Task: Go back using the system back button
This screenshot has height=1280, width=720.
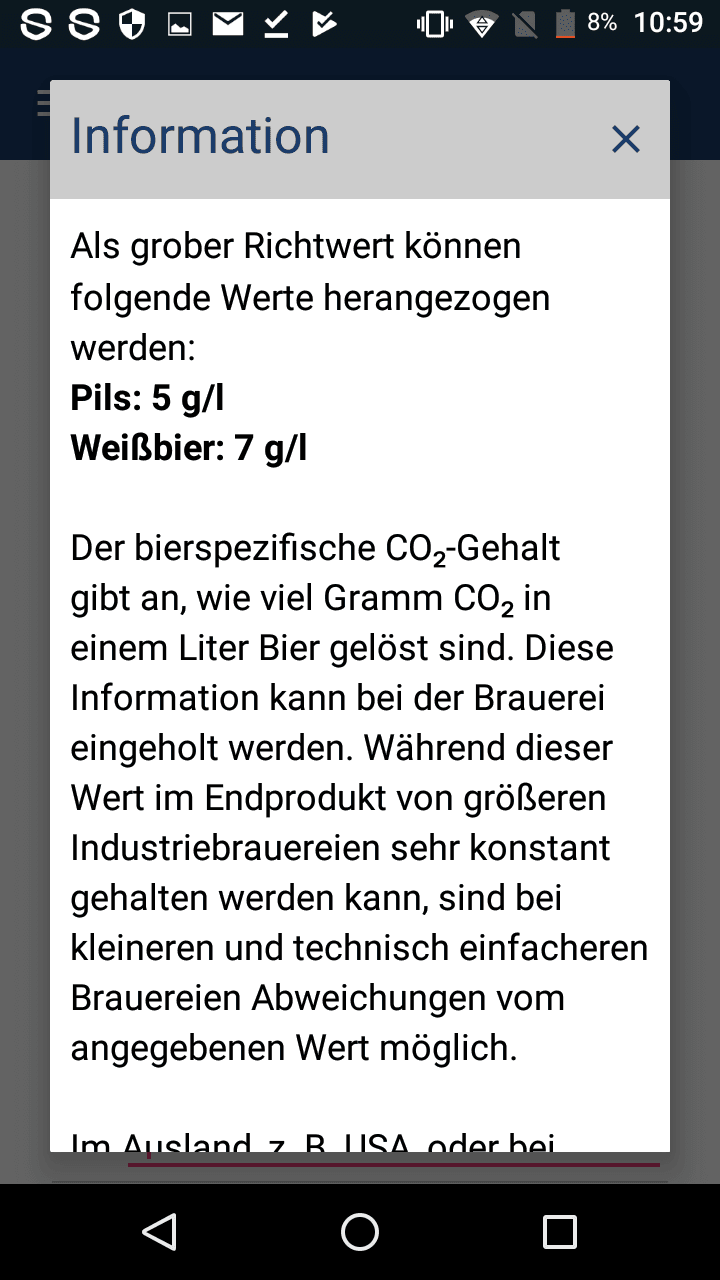Action: tap(160, 1232)
